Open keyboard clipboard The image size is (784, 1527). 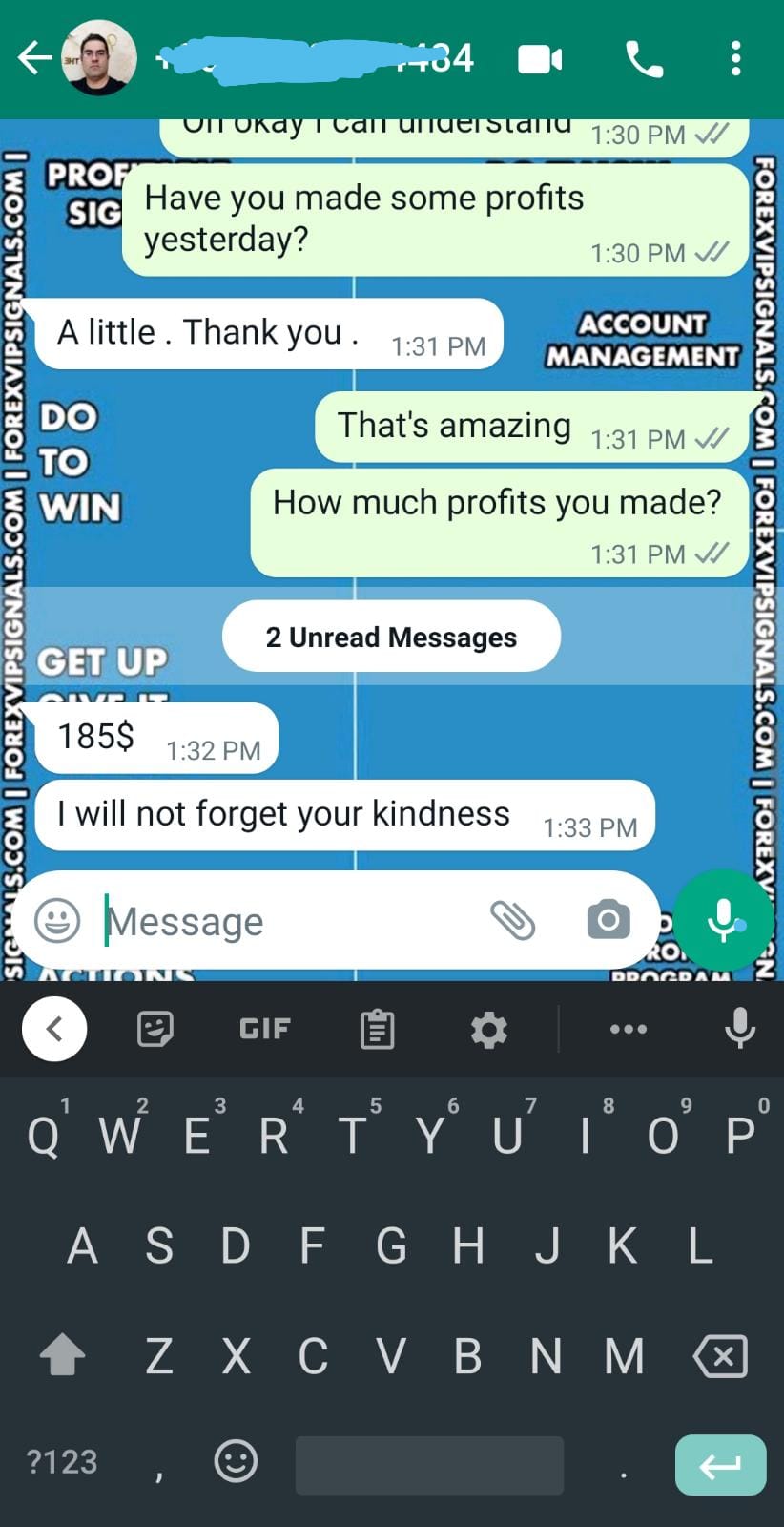(x=377, y=1029)
